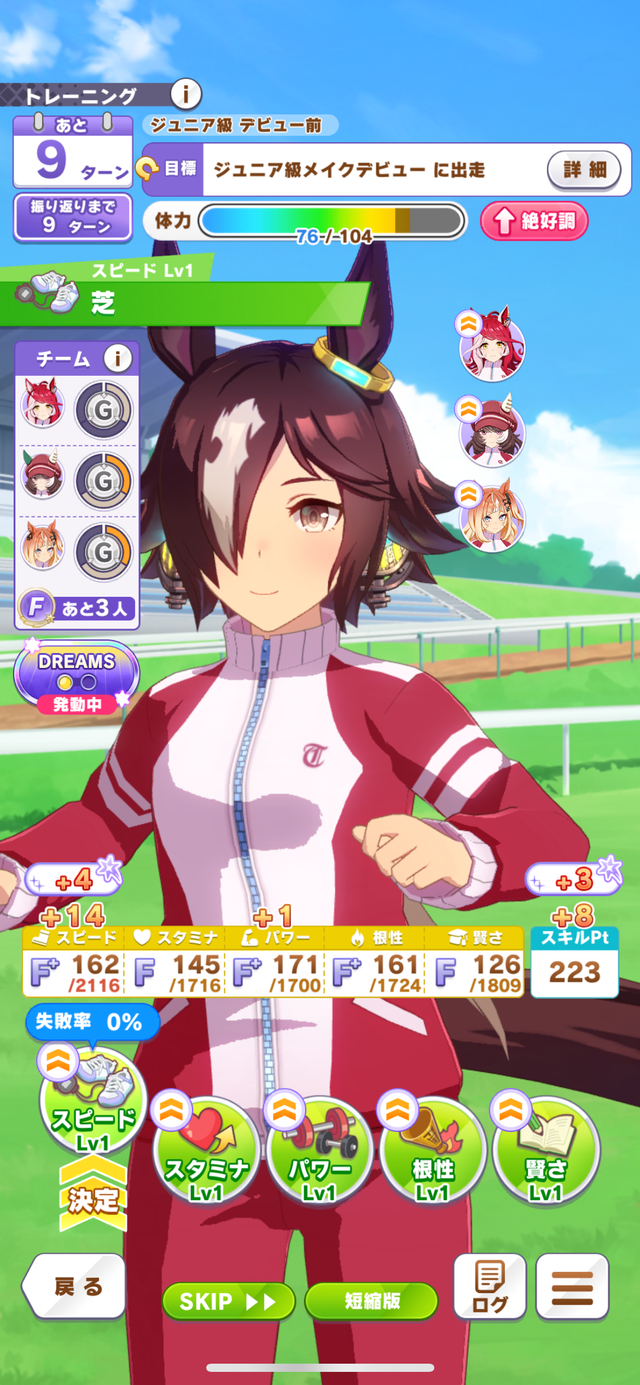This screenshot has height=1385, width=640.
Task: Select the Wisdom (賢さ) Lv1 training
Action: pos(546,1150)
